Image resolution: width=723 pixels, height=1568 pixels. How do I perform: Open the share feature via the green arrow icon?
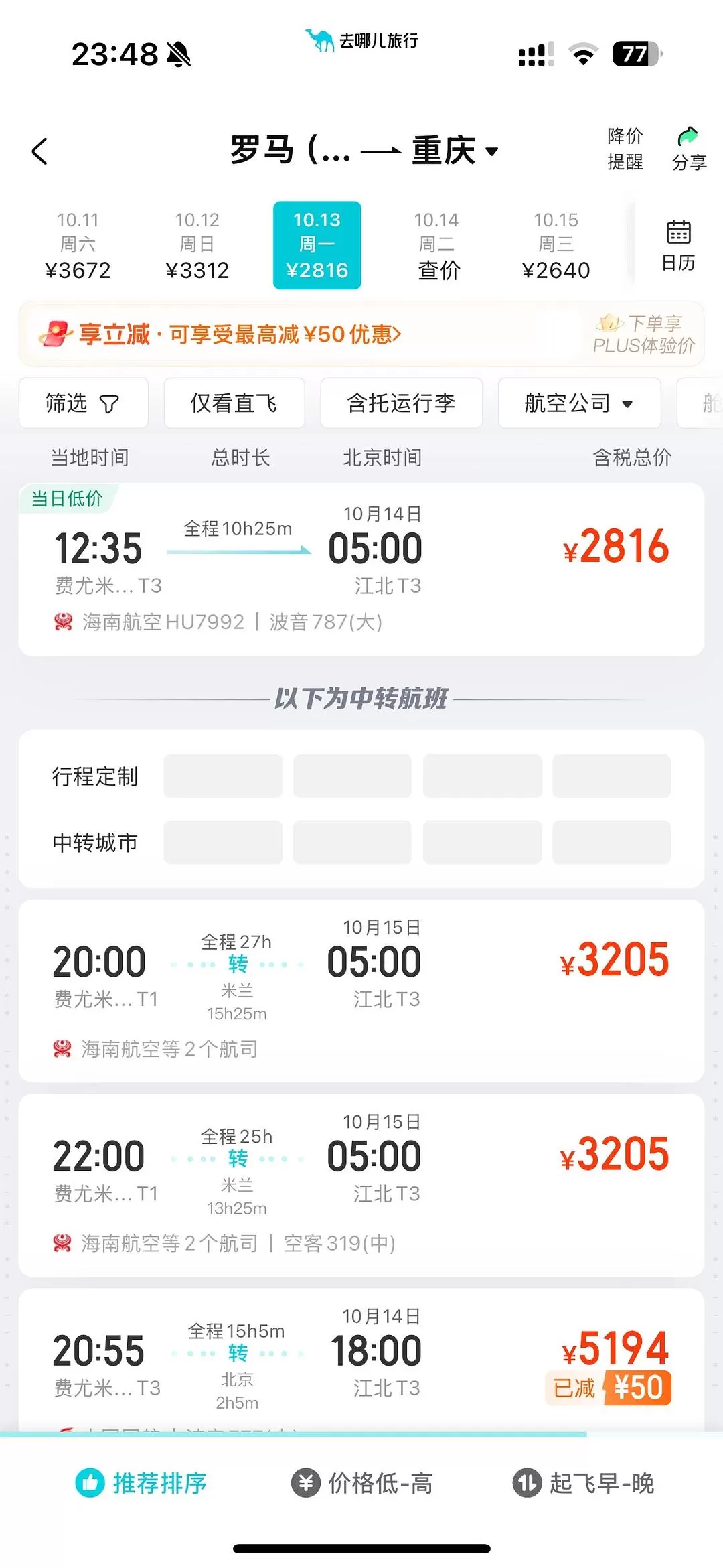688,137
